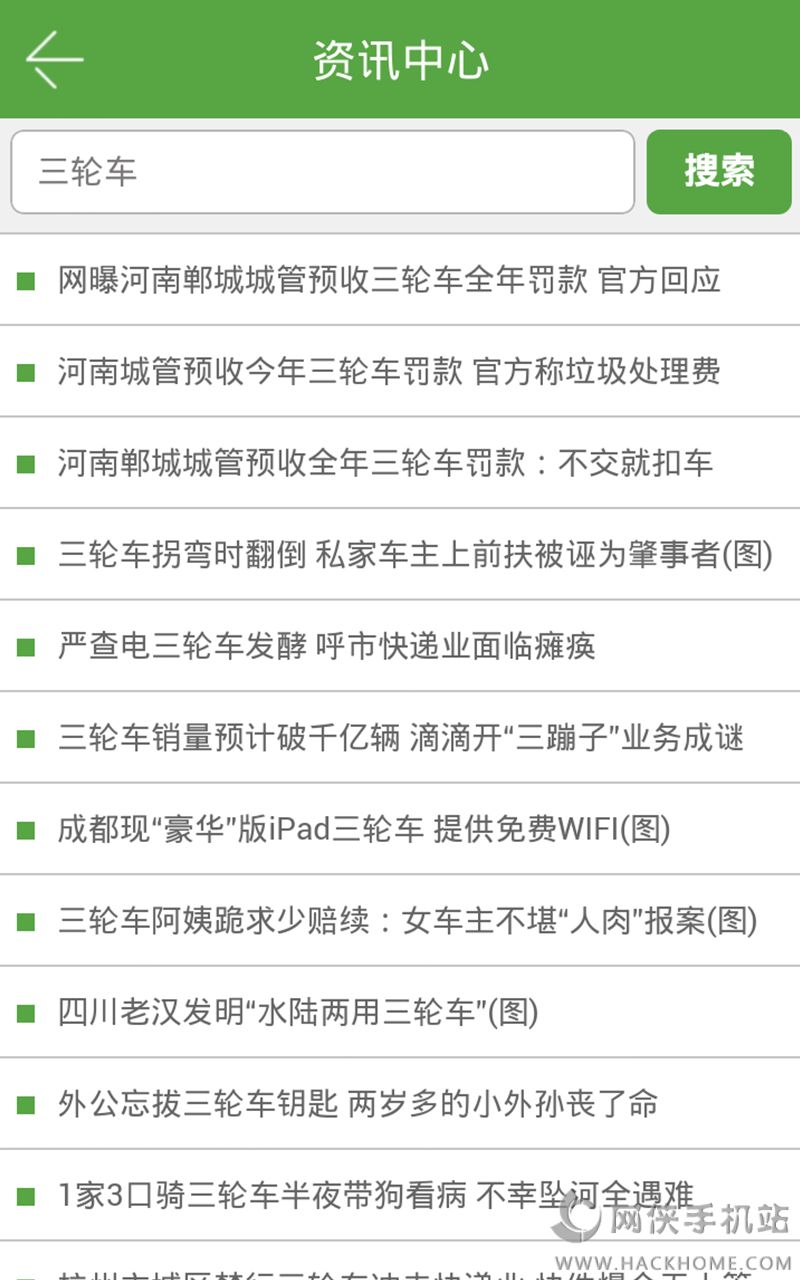Open 成都现“豪华”版iPad三轮车 story
Screen dimensions: 800x1280
click(364, 830)
